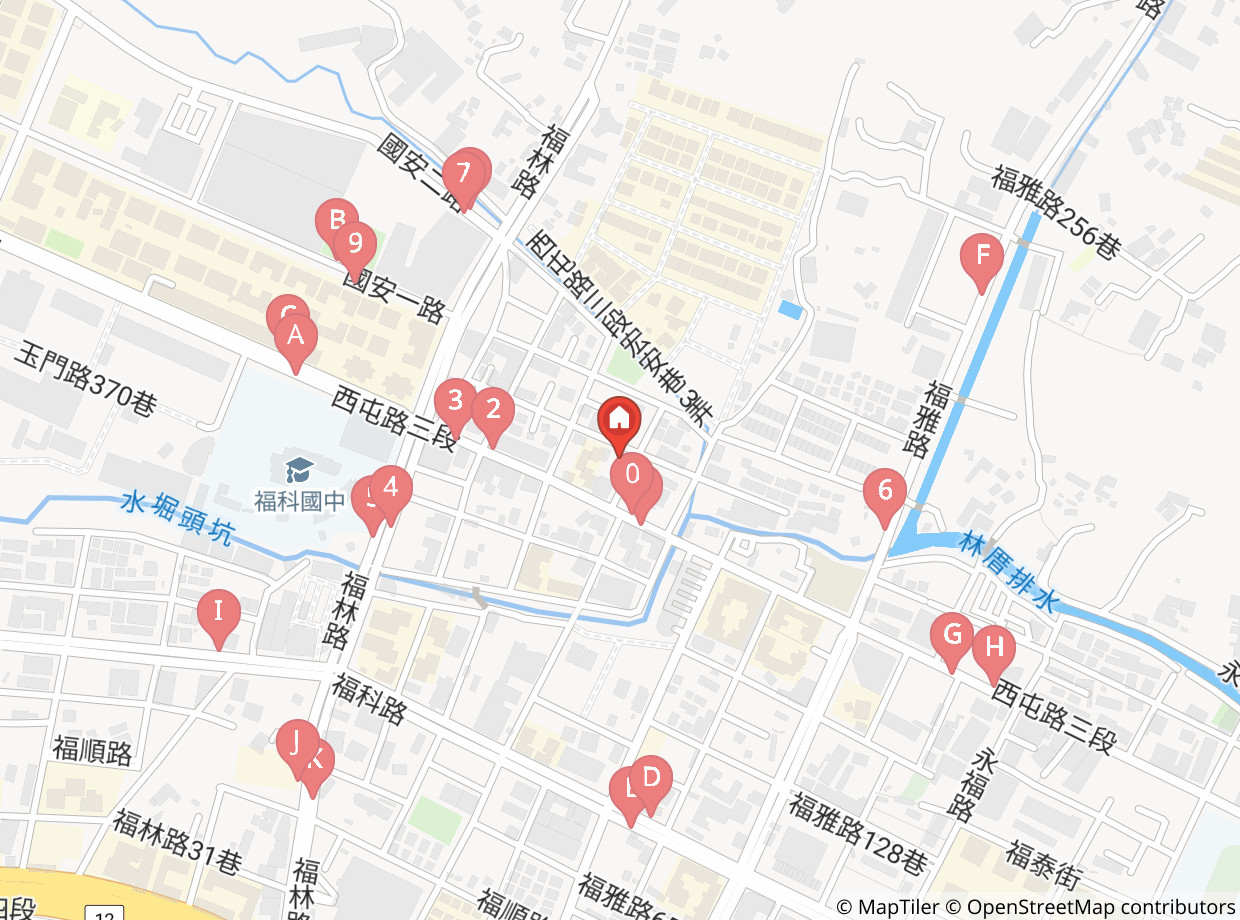
Task: Tap the red home marker
Action: 619,426
